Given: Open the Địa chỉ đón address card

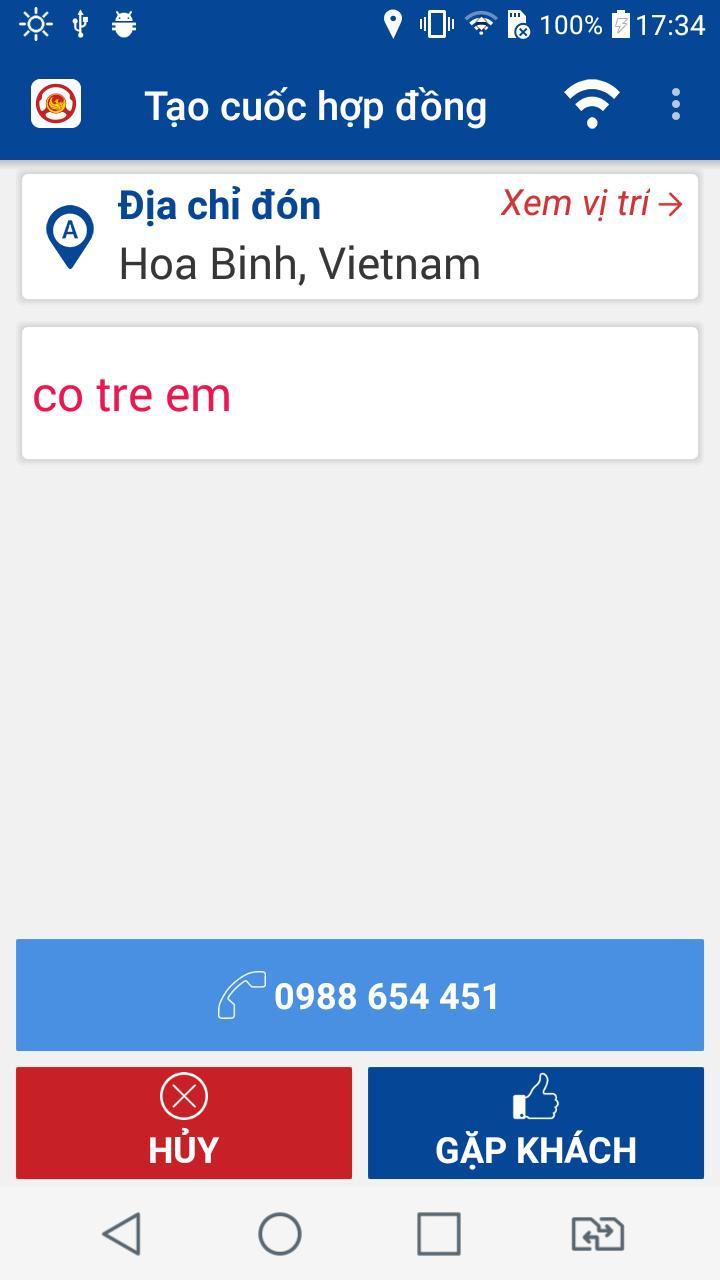Looking at the screenshot, I should tap(300, 238).
